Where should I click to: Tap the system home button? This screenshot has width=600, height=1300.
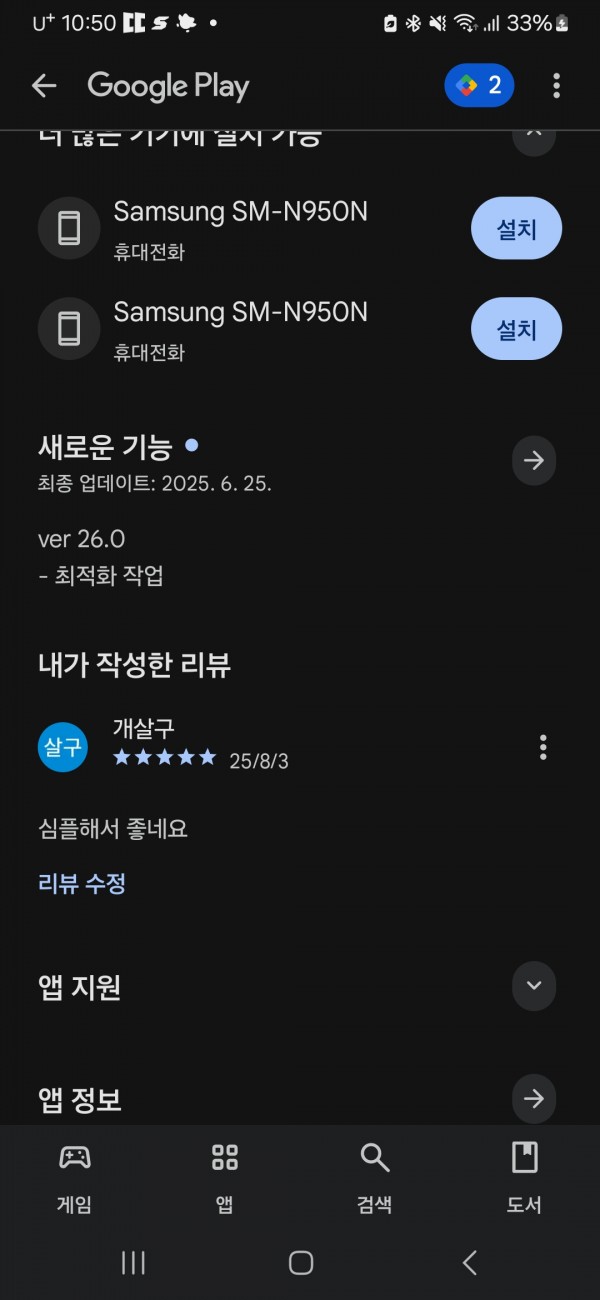[301, 1263]
